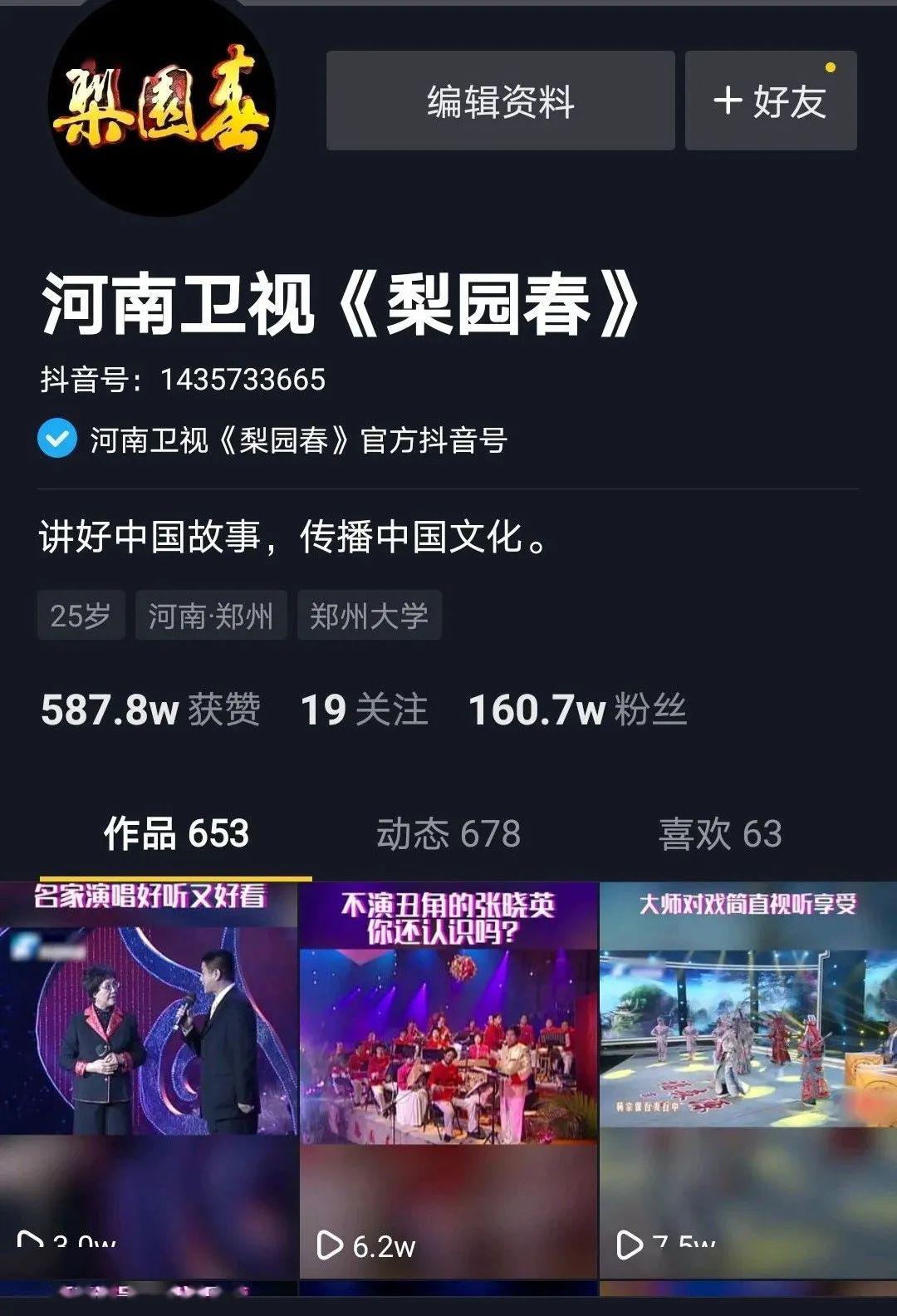Screen dimensions: 897x1316
Task: Open the 抖音号 1435733665 account number
Action: coord(184,378)
